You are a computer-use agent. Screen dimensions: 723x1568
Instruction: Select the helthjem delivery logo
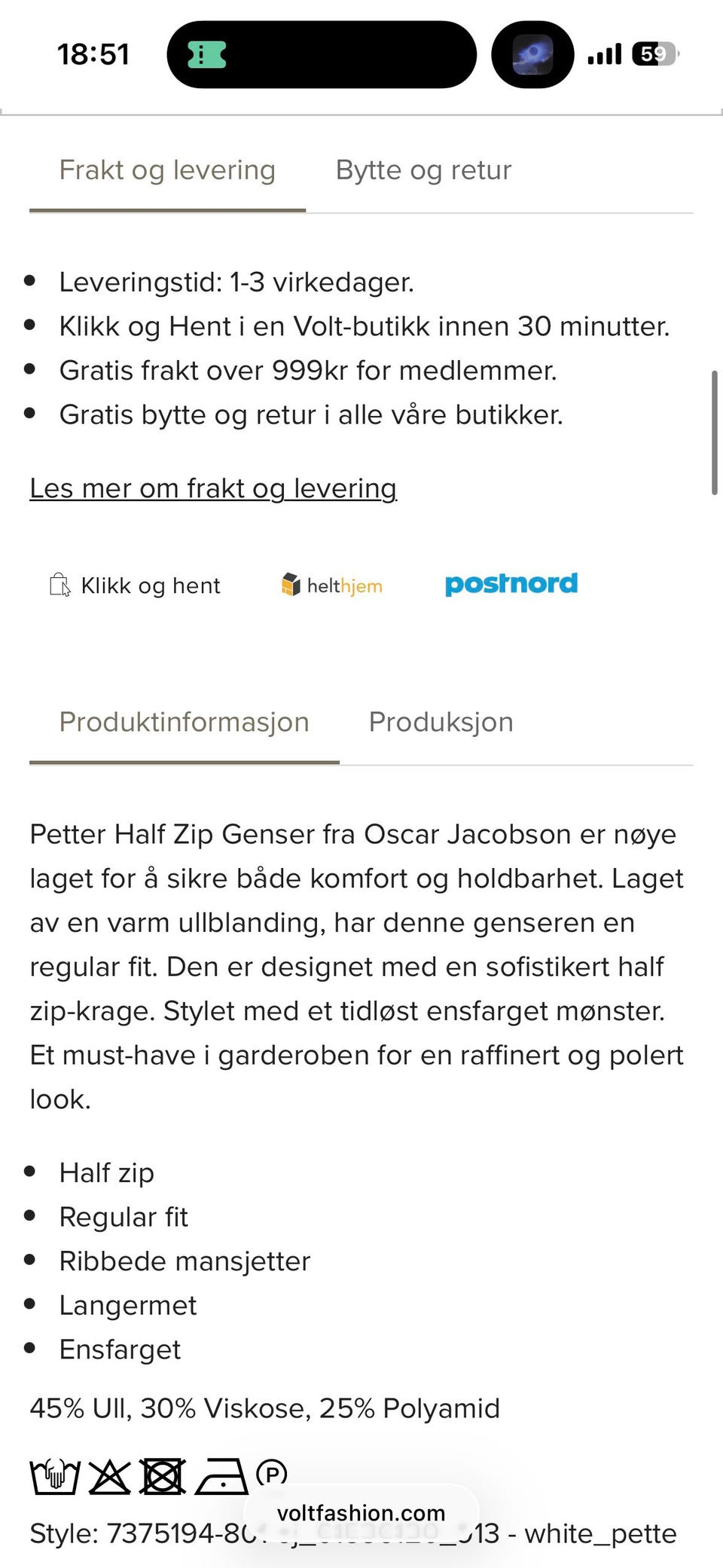click(x=331, y=585)
